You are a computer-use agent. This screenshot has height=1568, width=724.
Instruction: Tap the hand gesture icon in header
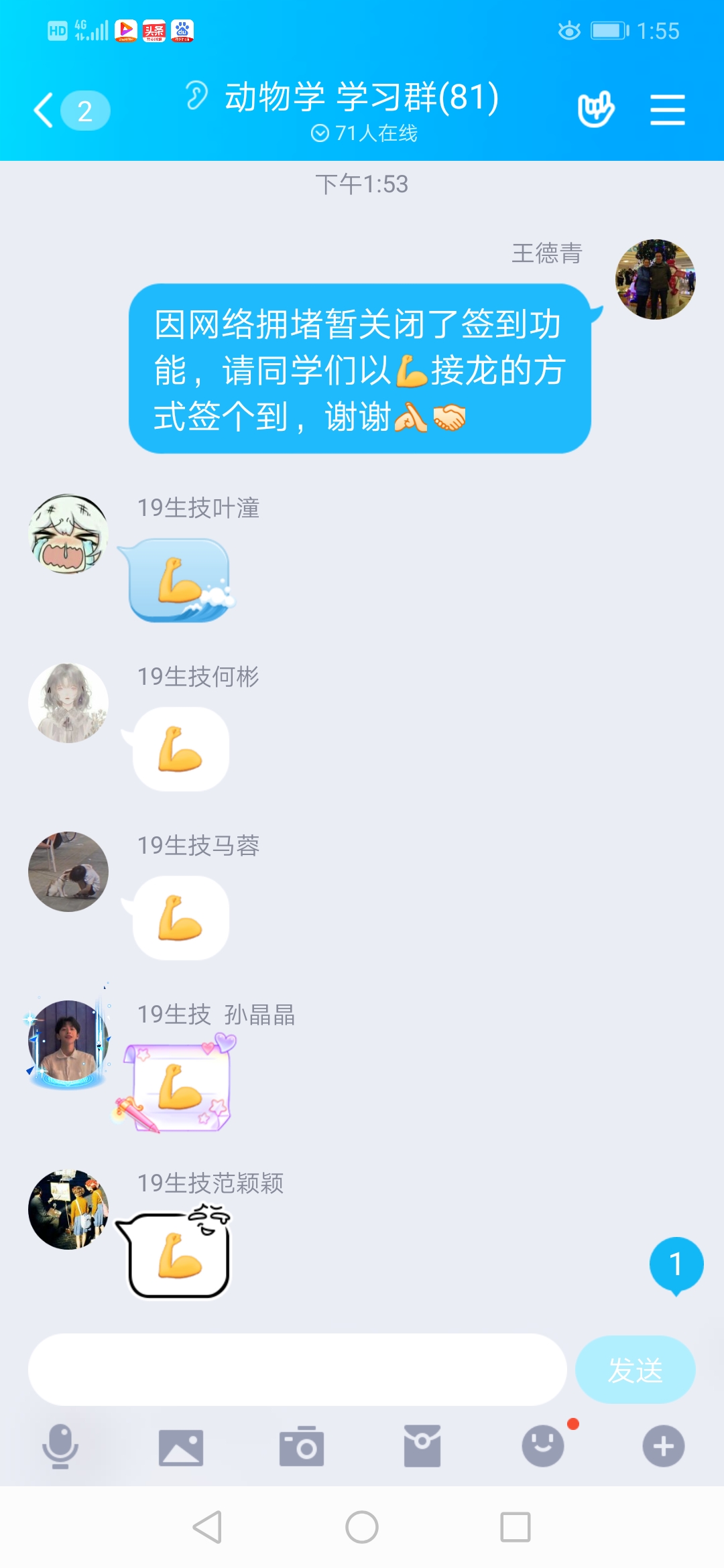point(595,109)
